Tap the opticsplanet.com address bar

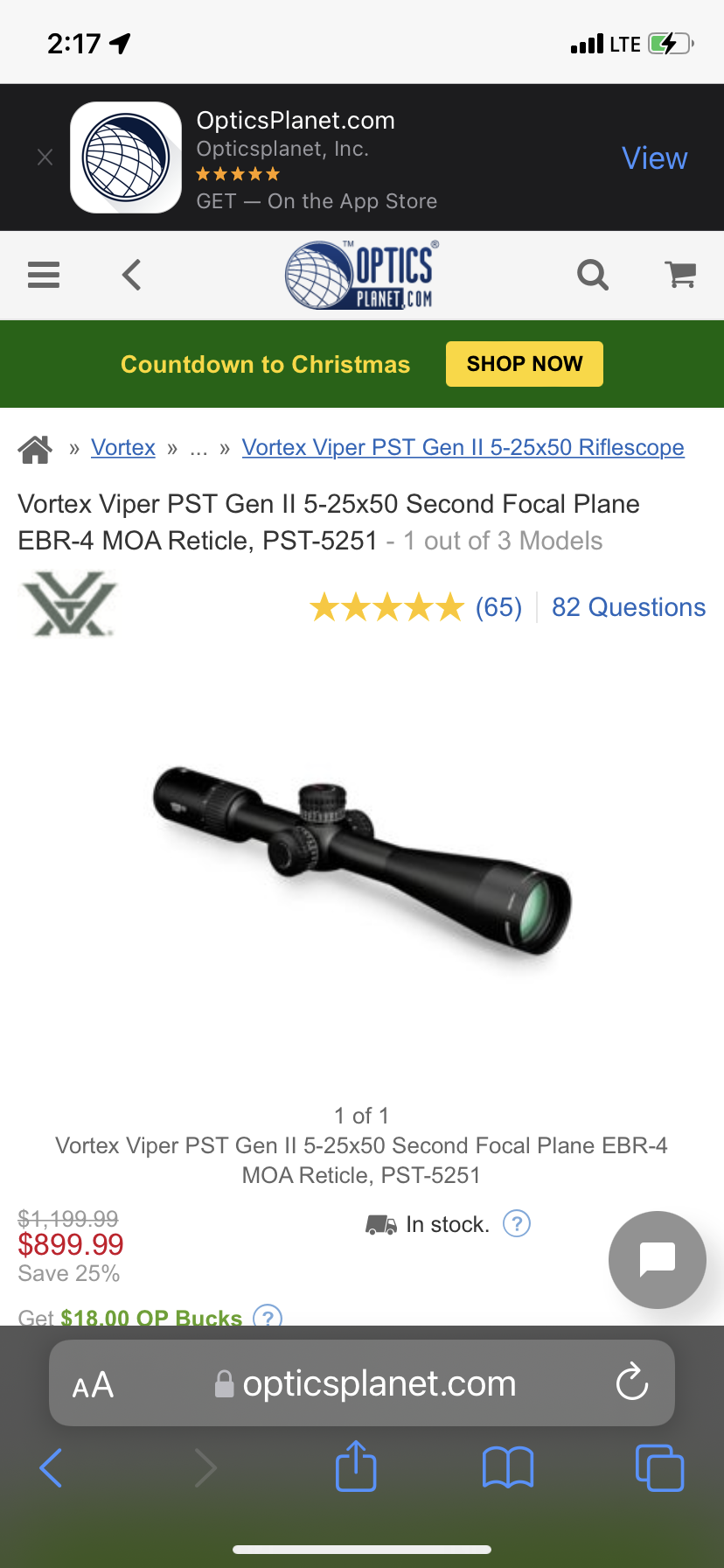click(378, 1383)
